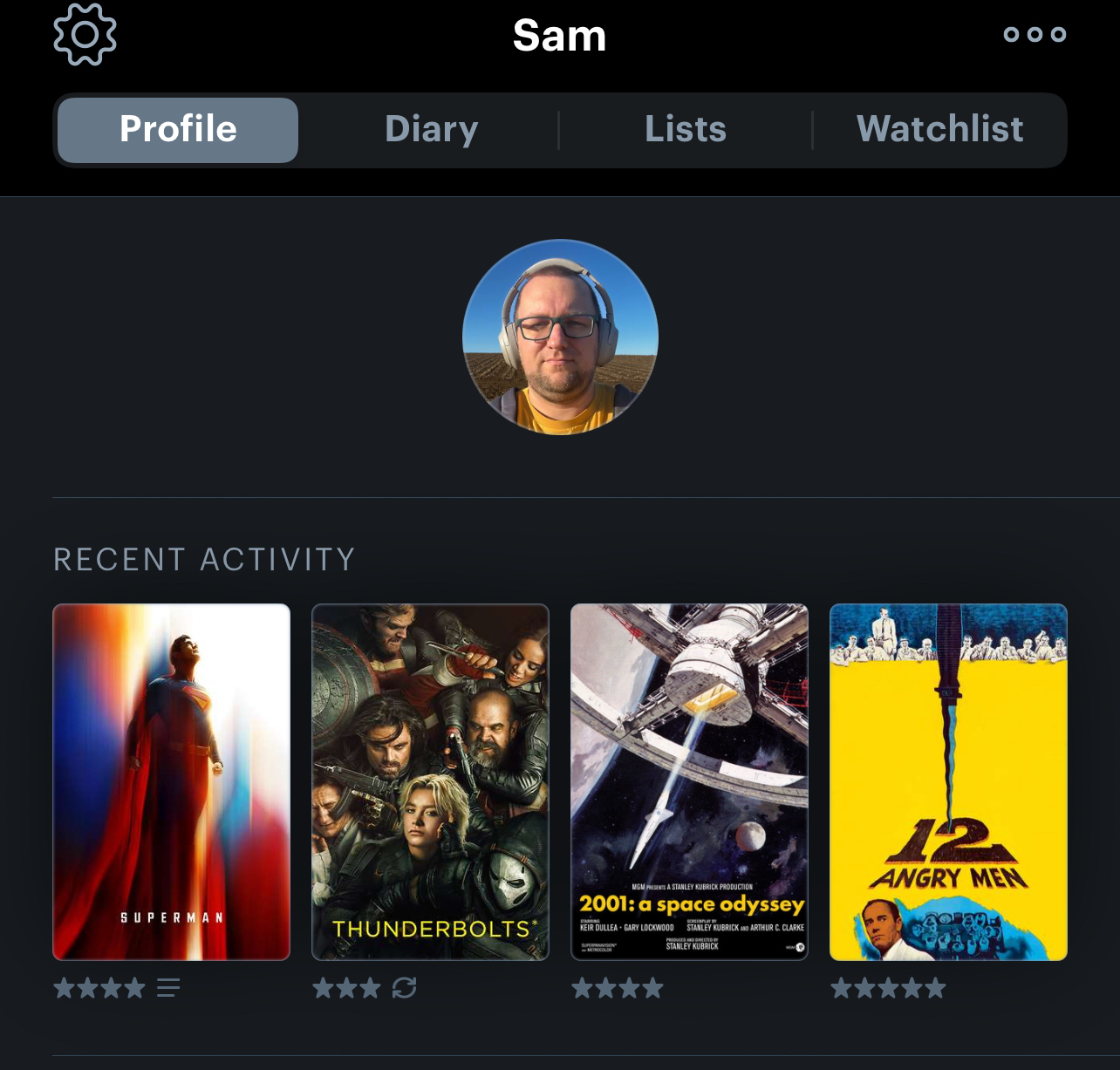The width and height of the screenshot is (1120, 1070).
Task: Select the Profile tab
Action: tap(178, 129)
